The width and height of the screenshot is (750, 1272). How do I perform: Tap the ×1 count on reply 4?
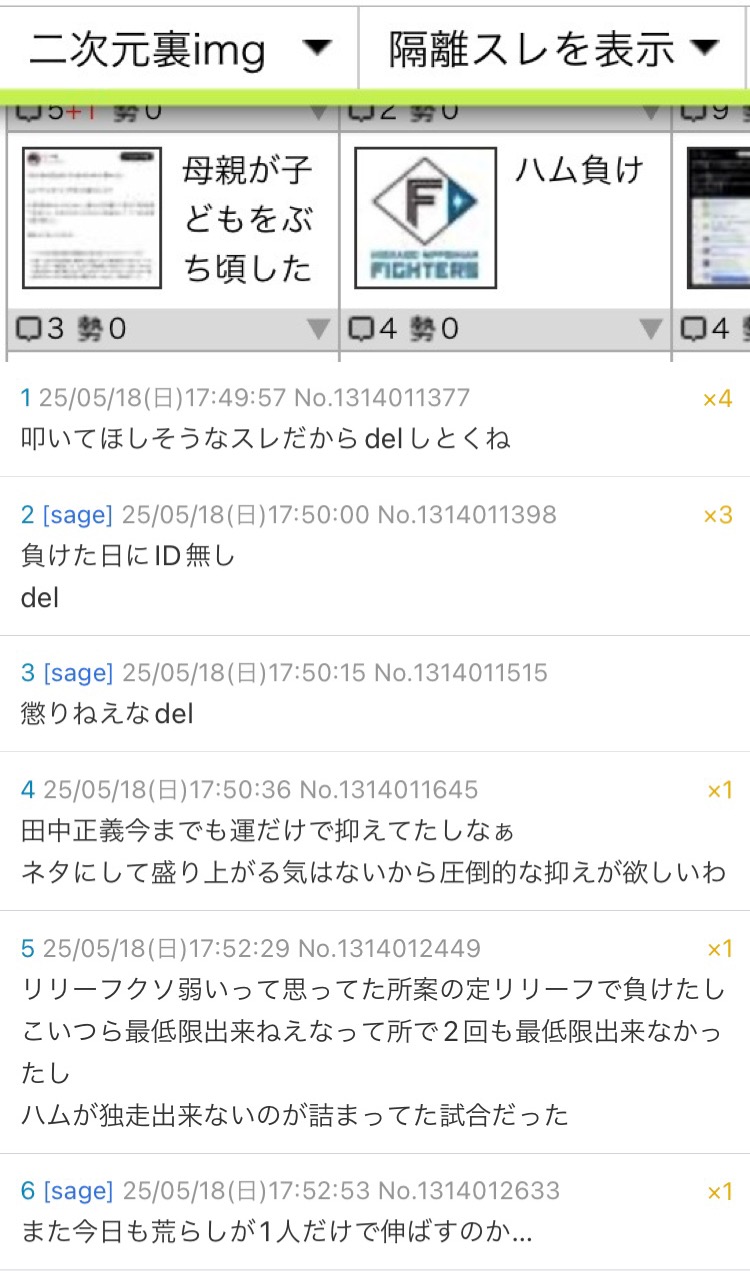tap(719, 790)
